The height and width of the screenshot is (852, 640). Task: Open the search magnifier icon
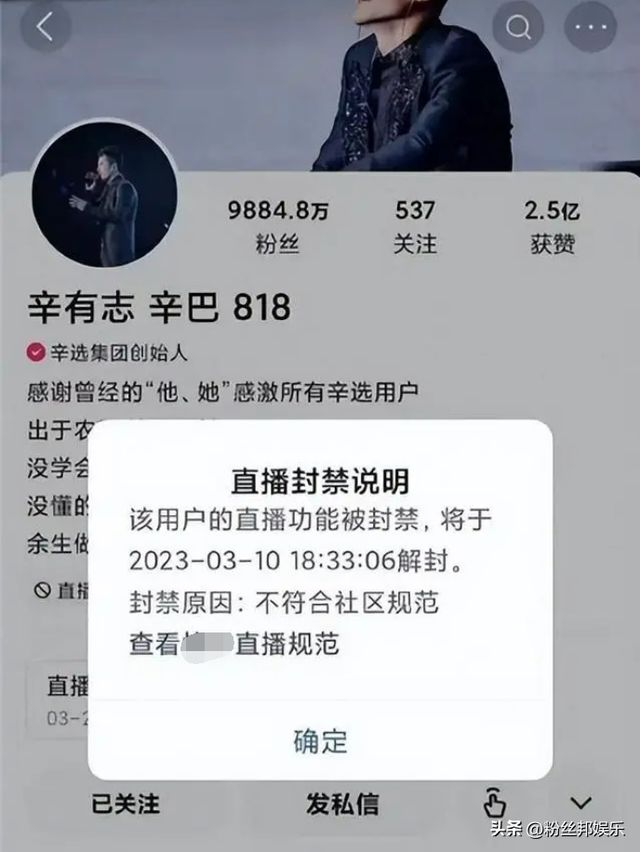518,27
